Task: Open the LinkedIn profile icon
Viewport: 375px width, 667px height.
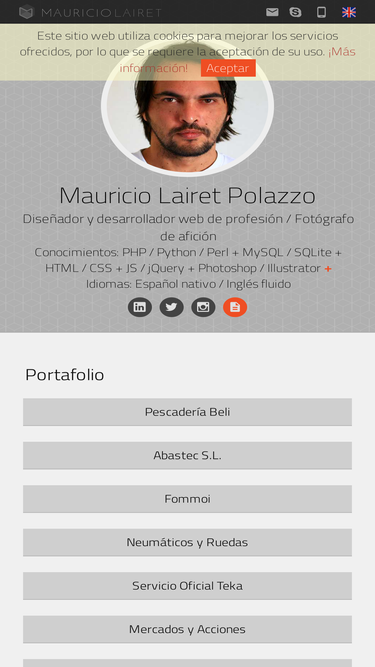Action: (140, 307)
